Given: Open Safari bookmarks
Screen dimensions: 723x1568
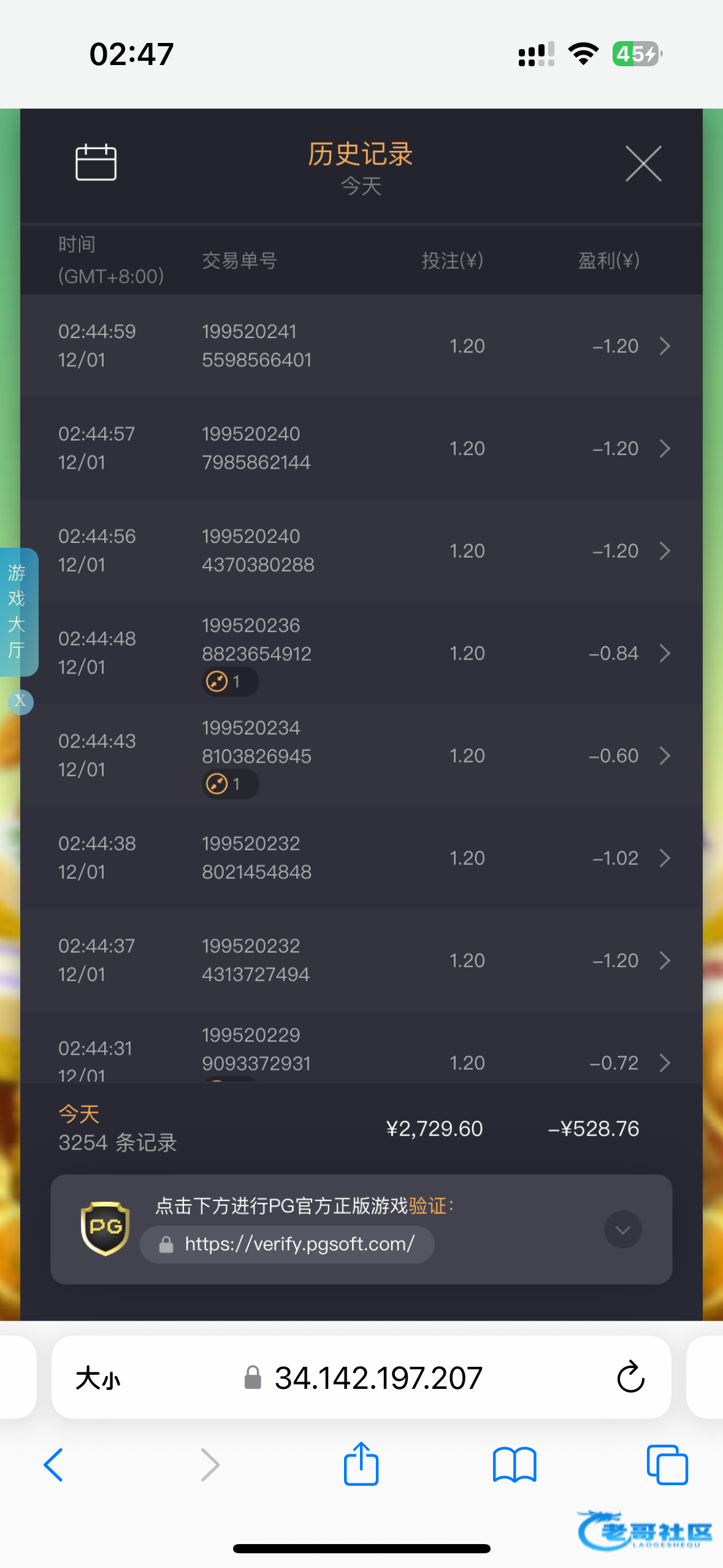Looking at the screenshot, I should coord(515,1465).
